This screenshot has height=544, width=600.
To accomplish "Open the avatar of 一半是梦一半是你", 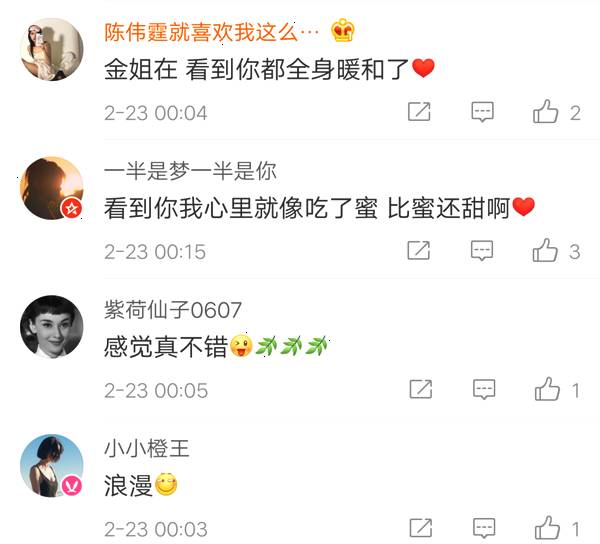I will click(x=51, y=188).
